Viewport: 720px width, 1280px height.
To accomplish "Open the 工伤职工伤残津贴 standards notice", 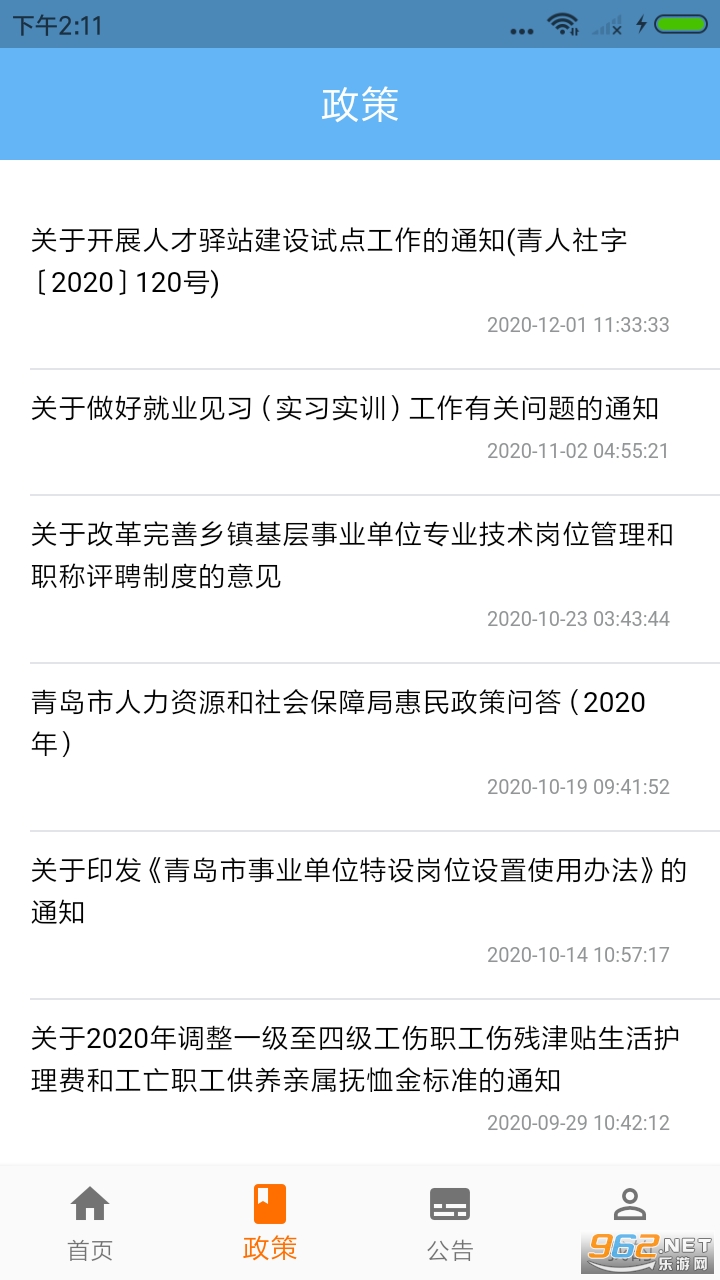I will (355, 1059).
